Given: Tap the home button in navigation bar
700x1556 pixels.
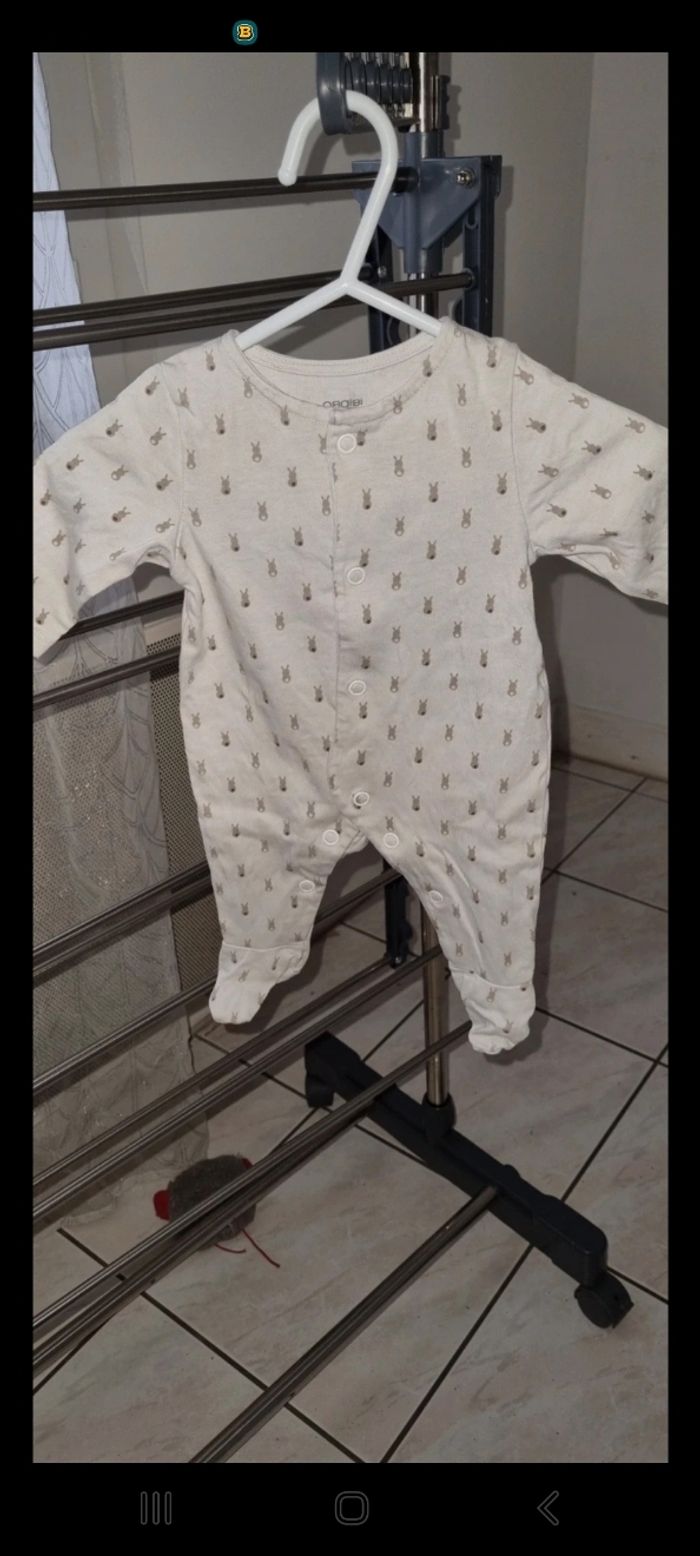Looking at the screenshot, I should [x=351, y=1507].
